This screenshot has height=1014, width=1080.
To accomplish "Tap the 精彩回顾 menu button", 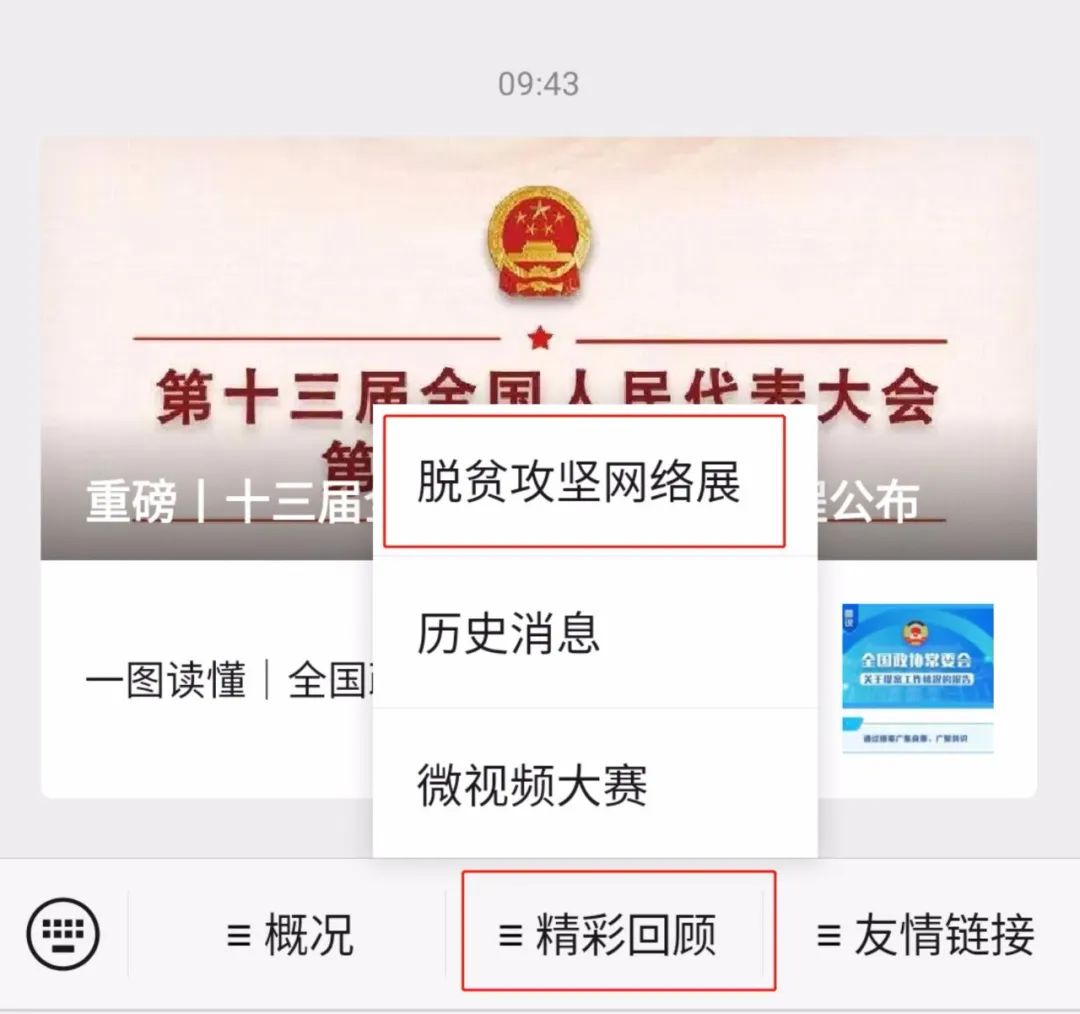I will point(608,936).
